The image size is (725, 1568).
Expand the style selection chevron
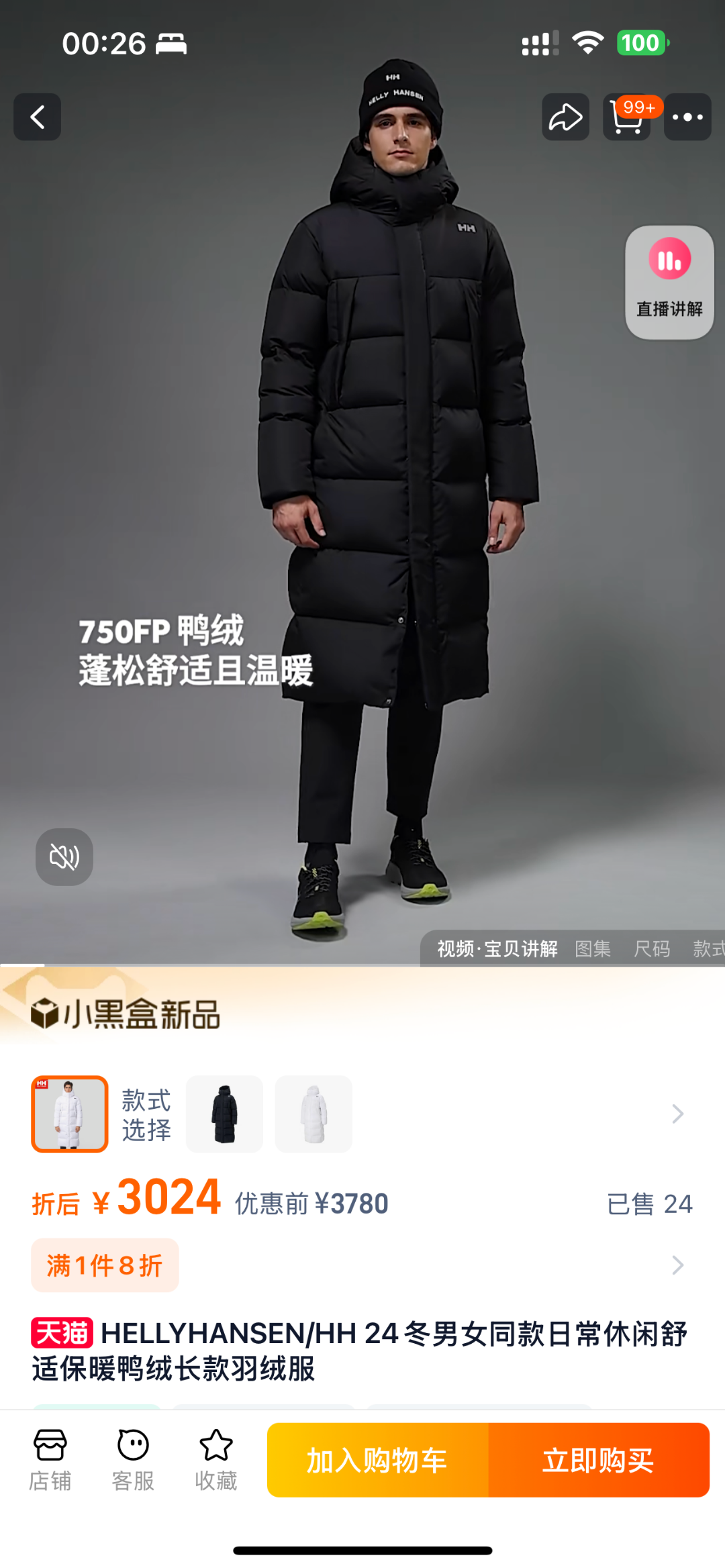point(678,1114)
